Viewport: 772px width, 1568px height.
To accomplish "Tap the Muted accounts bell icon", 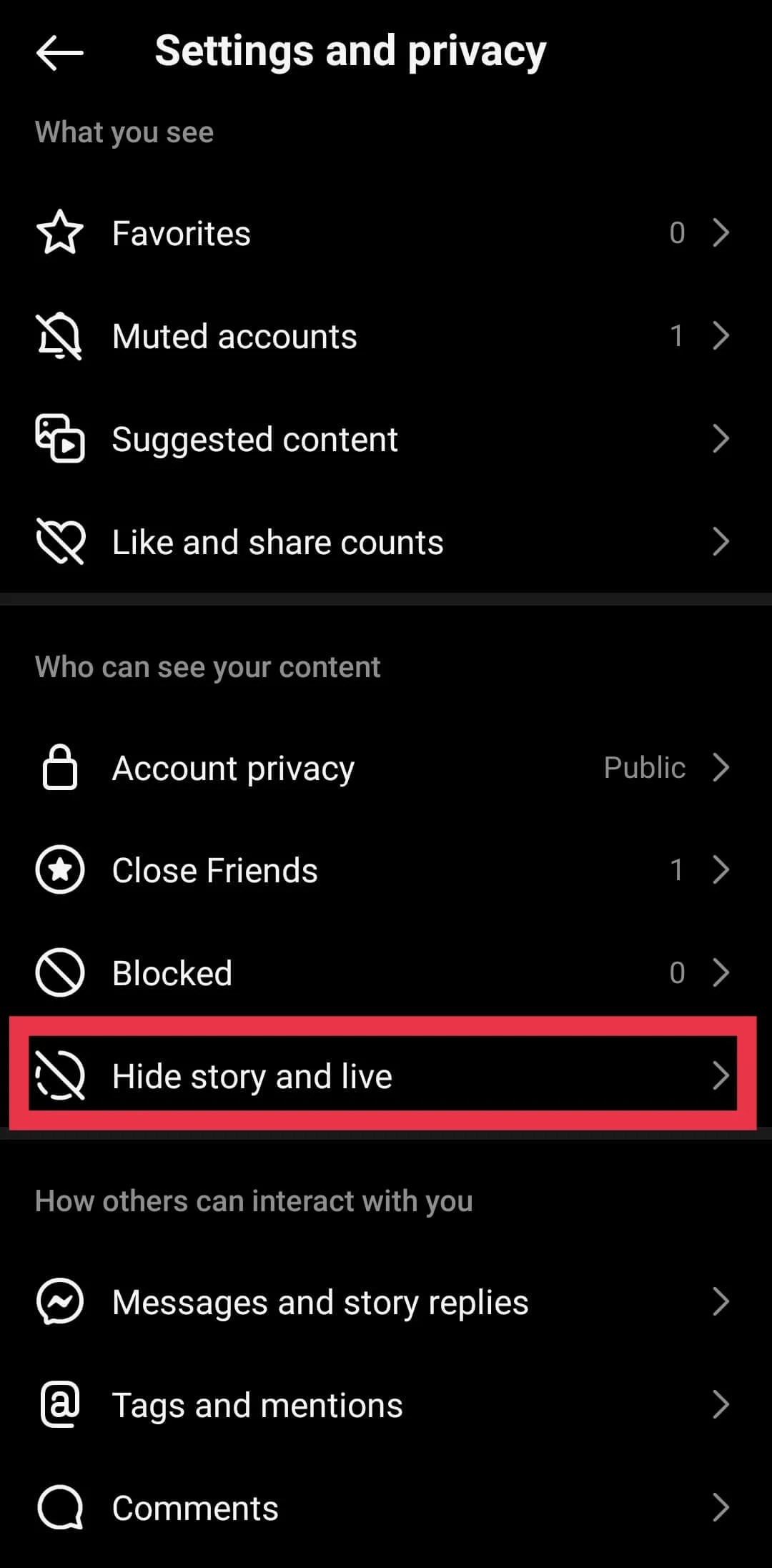I will tap(60, 335).
